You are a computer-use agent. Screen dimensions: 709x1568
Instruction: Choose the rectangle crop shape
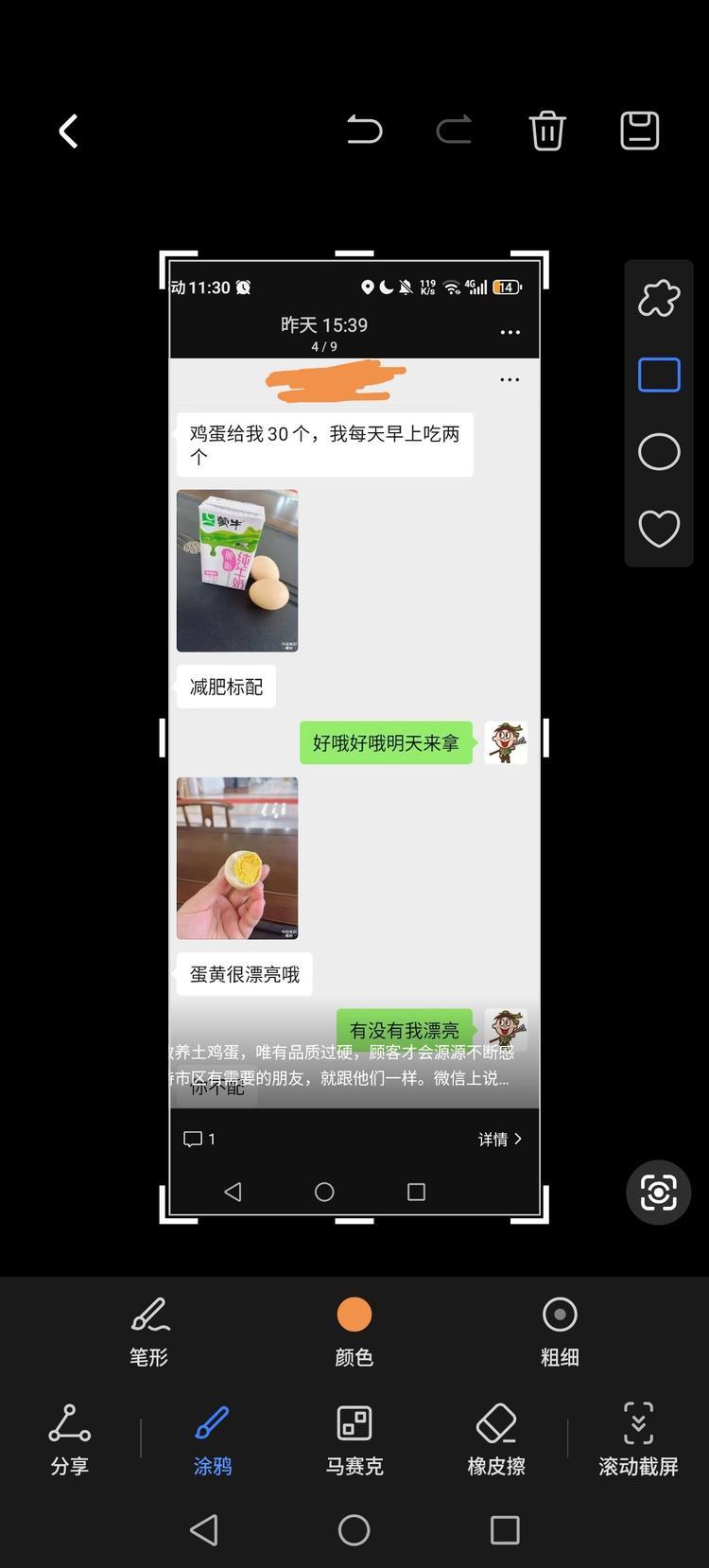coord(659,375)
